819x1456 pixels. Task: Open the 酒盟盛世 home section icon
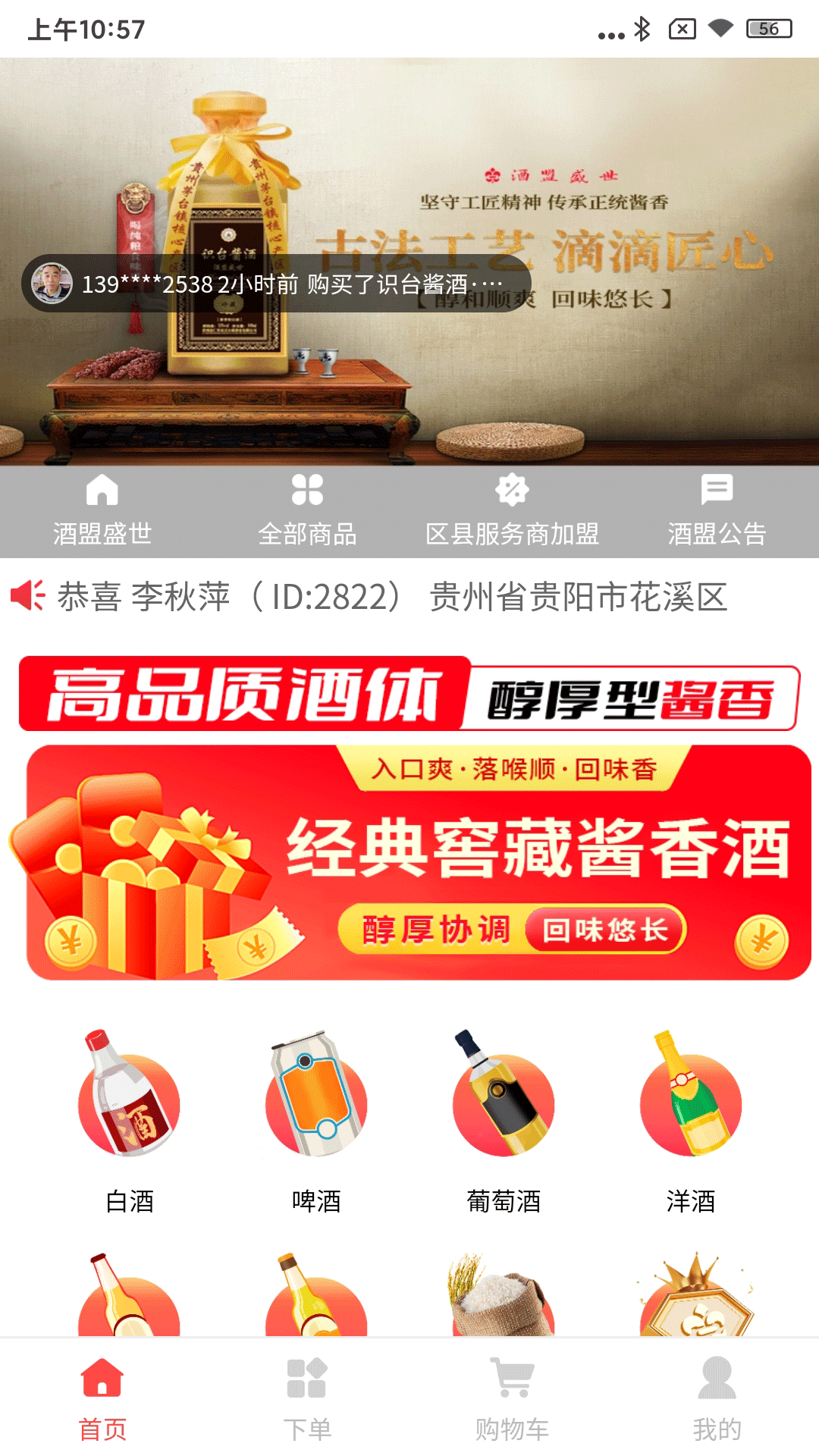(x=102, y=493)
